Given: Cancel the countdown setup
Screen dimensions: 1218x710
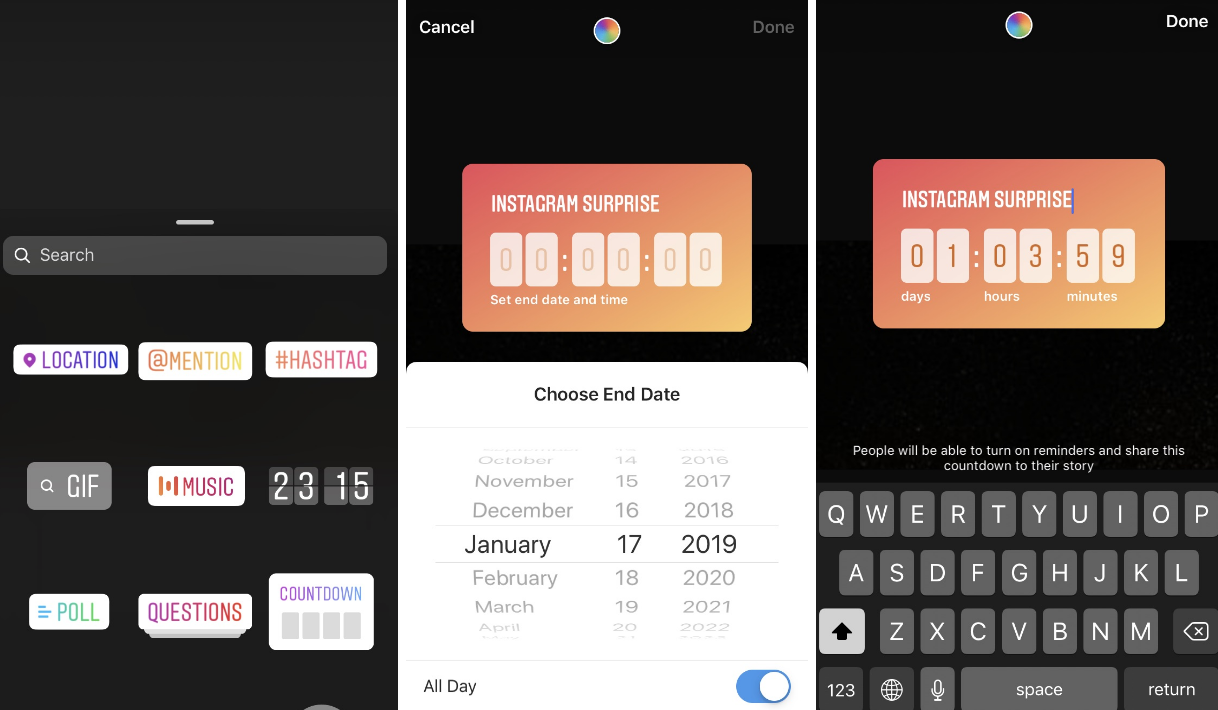Looking at the screenshot, I should pos(446,27).
